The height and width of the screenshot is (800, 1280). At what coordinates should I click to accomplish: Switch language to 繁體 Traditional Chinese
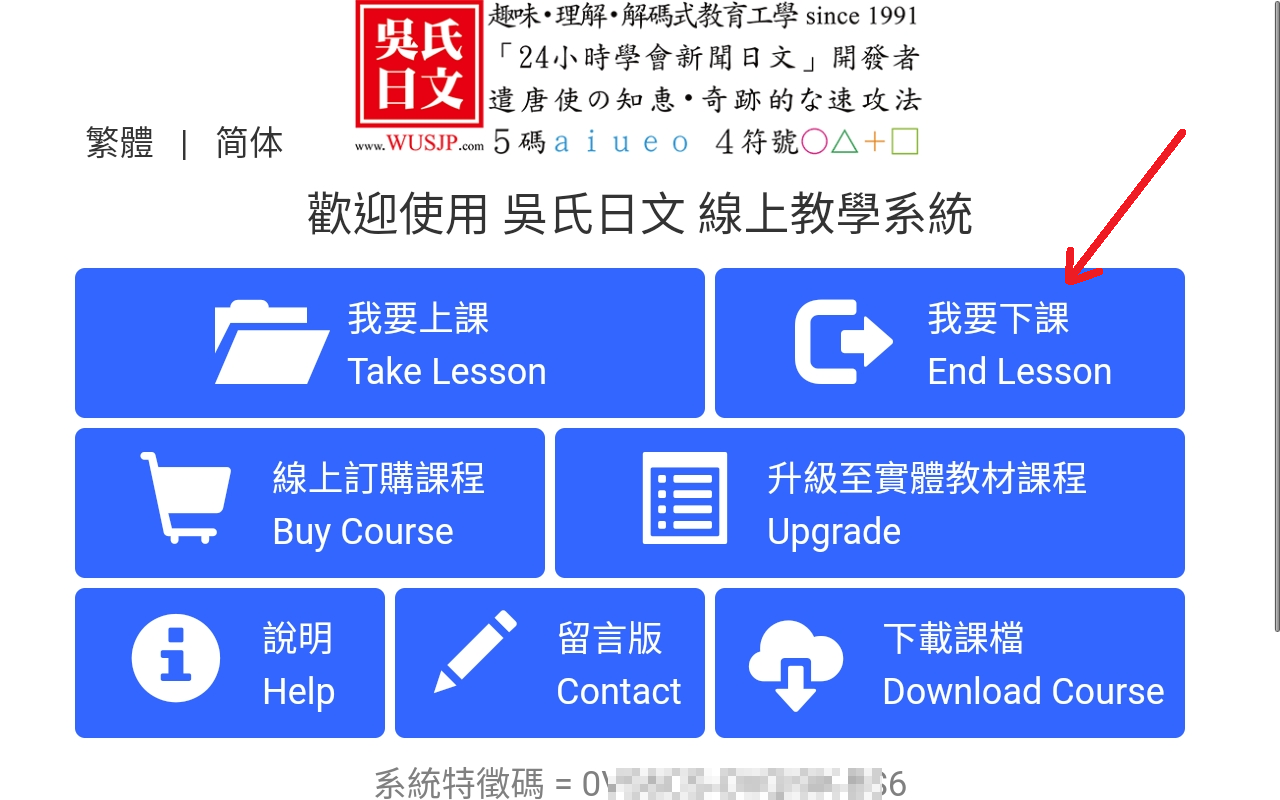[120, 143]
